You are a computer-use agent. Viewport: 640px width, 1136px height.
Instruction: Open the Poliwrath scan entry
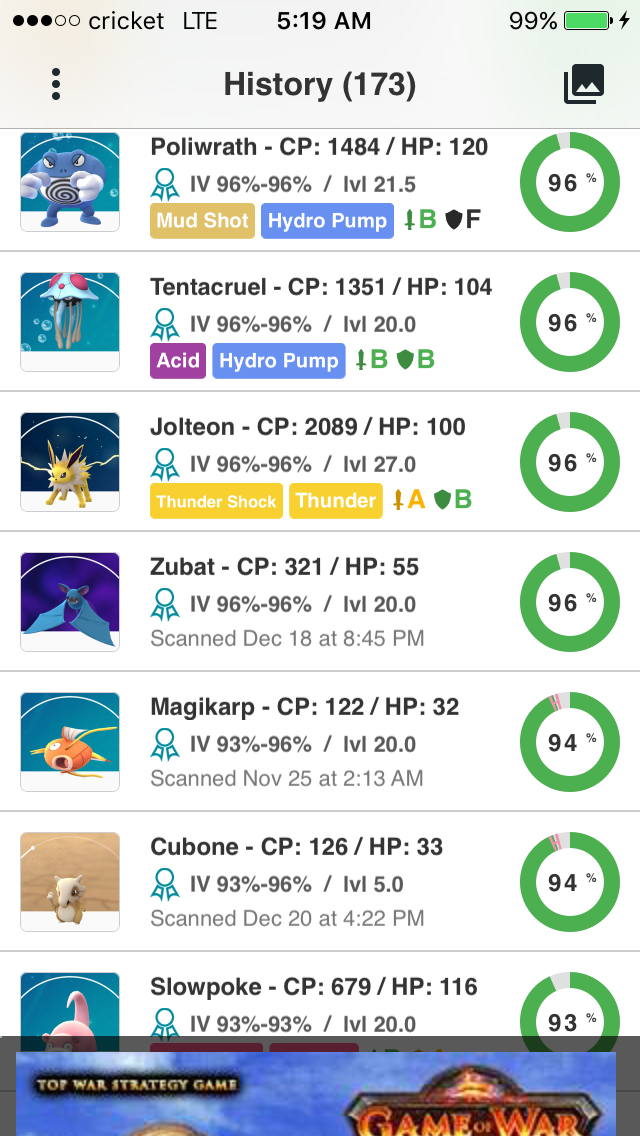(x=320, y=190)
